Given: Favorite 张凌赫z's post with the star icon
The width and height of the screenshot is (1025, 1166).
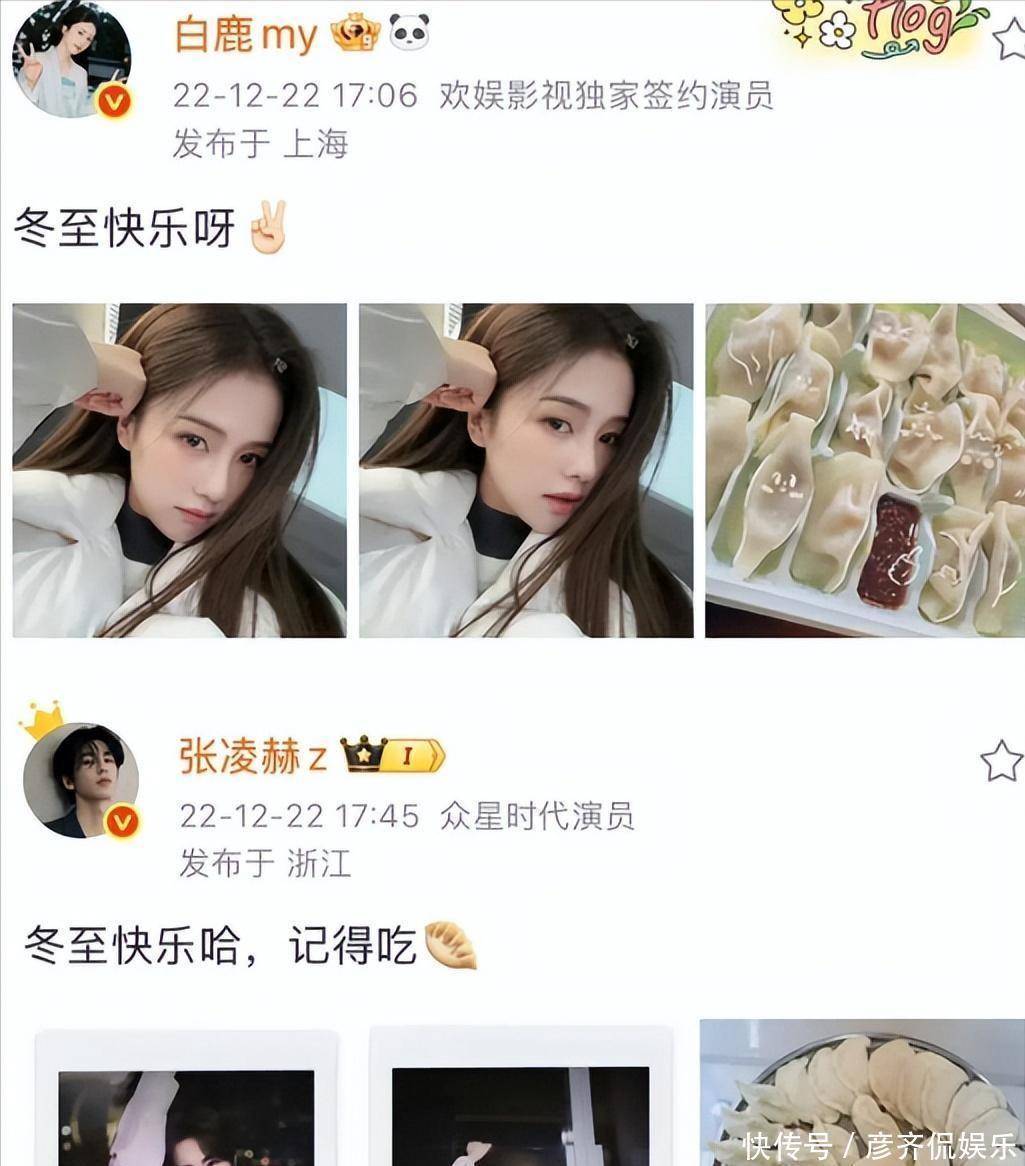Looking at the screenshot, I should point(1001,762).
